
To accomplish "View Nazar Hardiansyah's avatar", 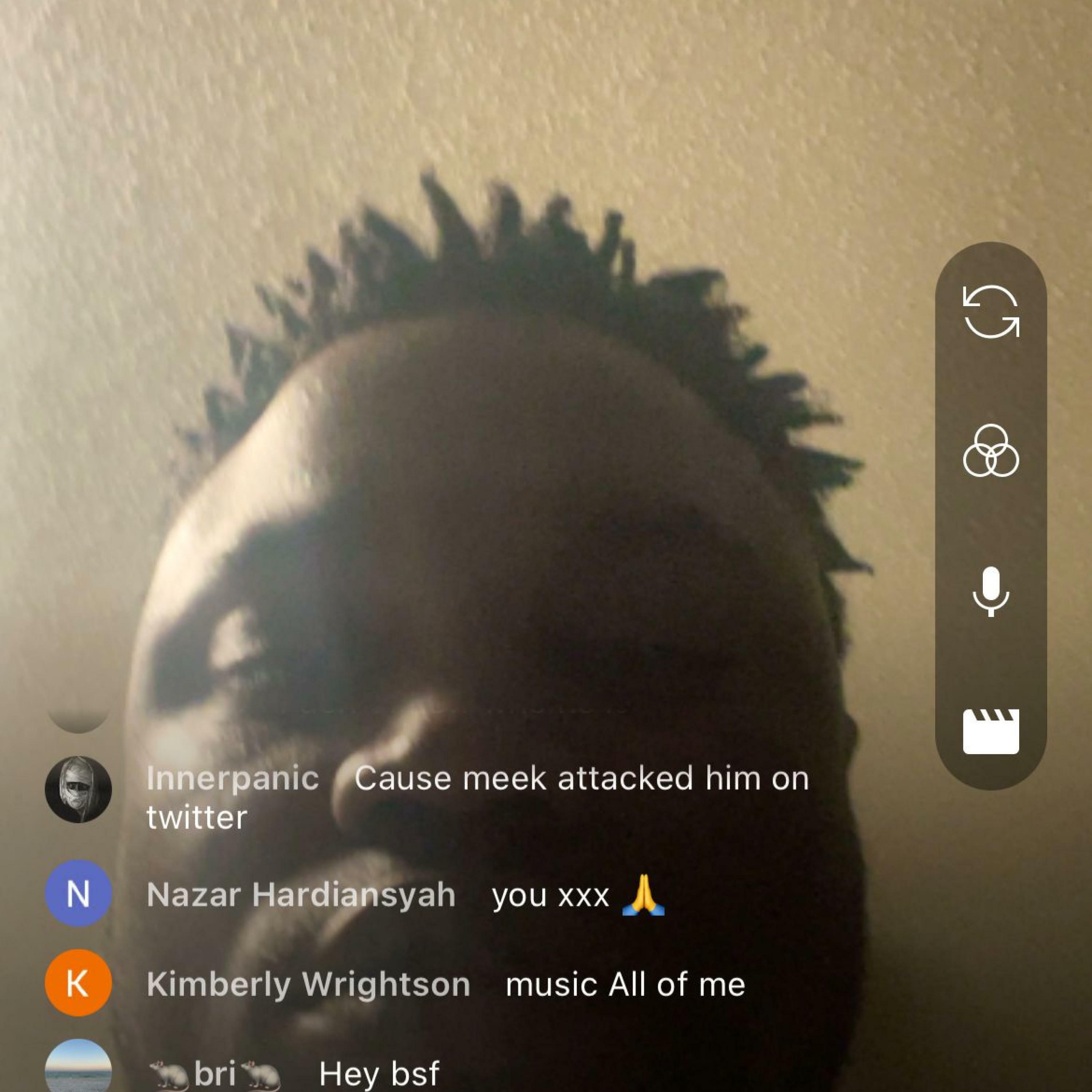I will coord(78,894).
